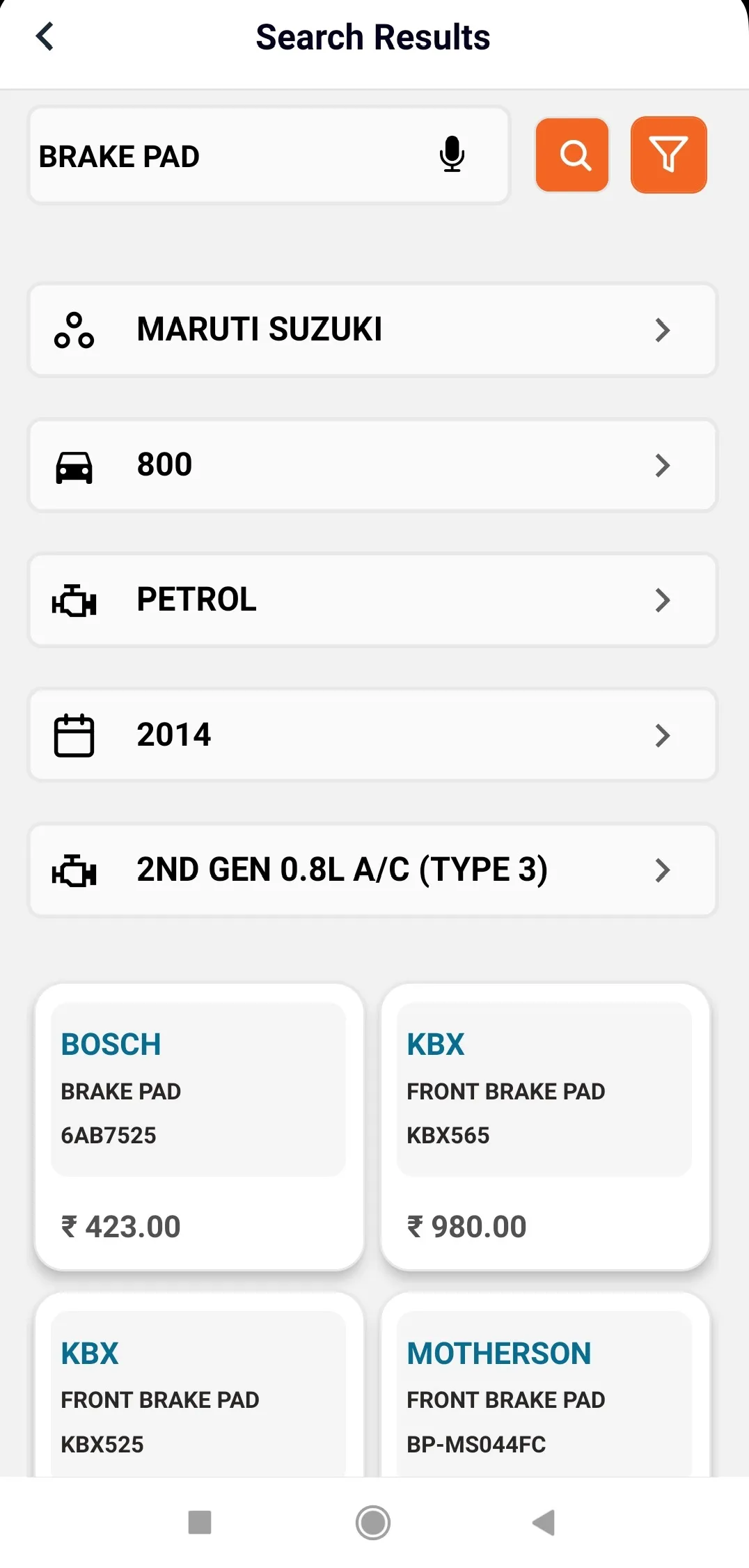Expand the 800 model chevron
The width and height of the screenshot is (749, 1568).
[662, 465]
